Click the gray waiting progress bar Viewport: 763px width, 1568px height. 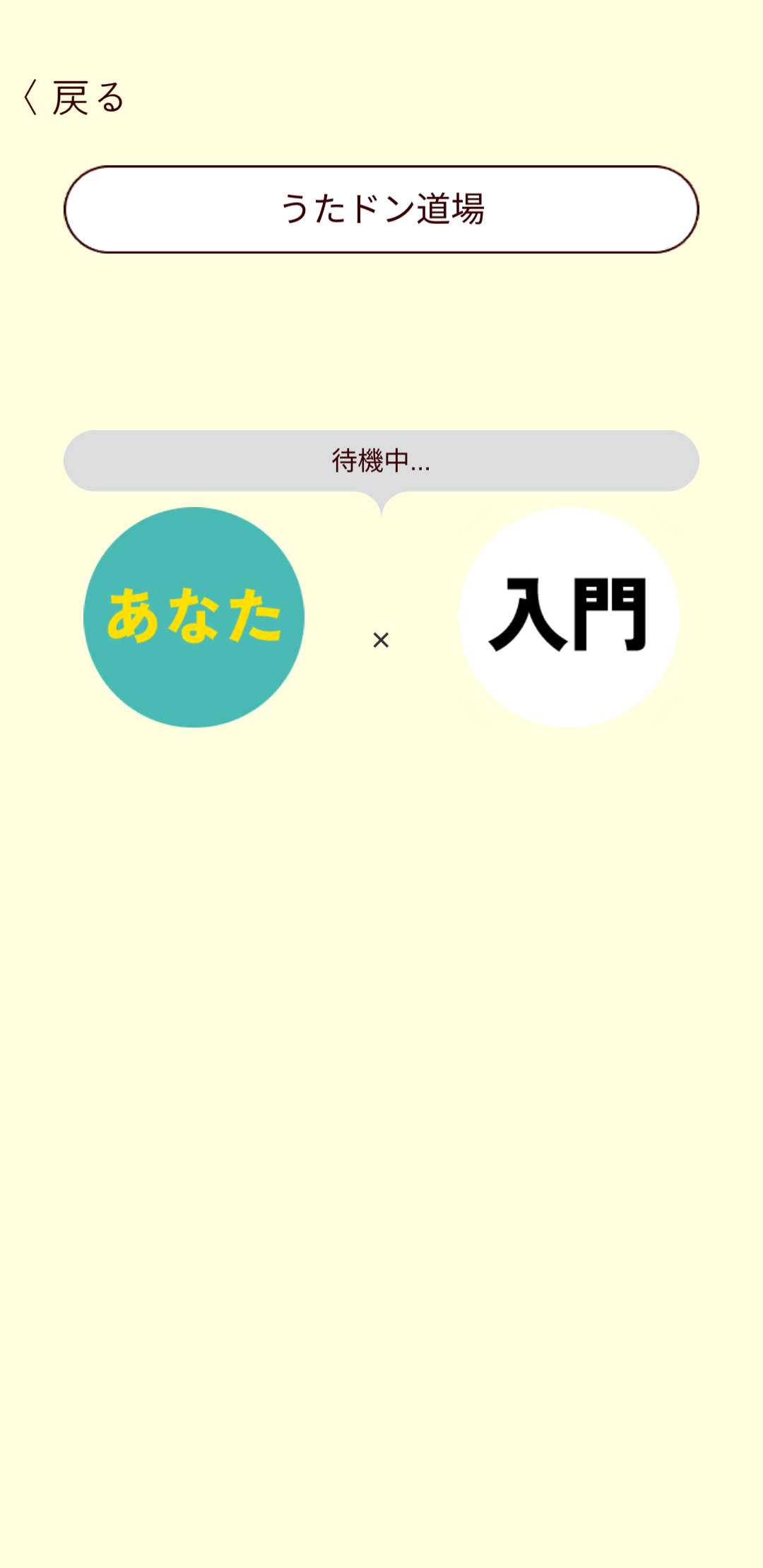(x=381, y=459)
